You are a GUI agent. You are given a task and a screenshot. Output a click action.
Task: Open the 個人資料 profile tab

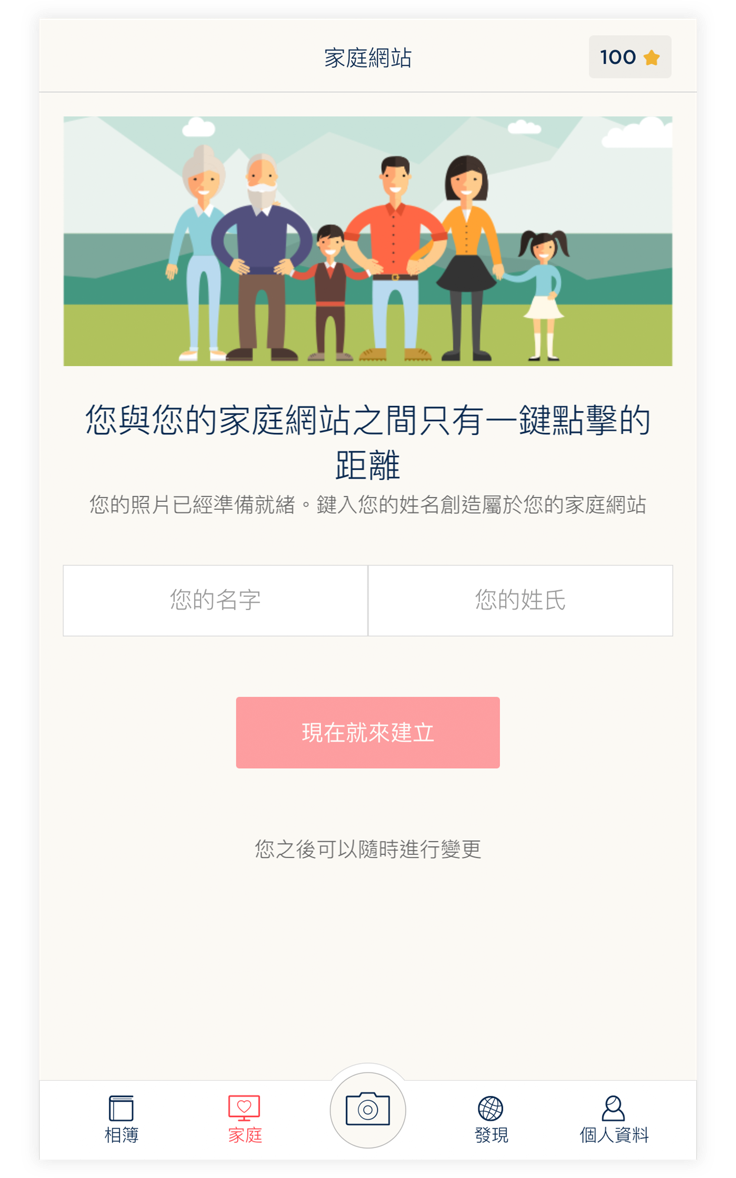pos(613,1119)
